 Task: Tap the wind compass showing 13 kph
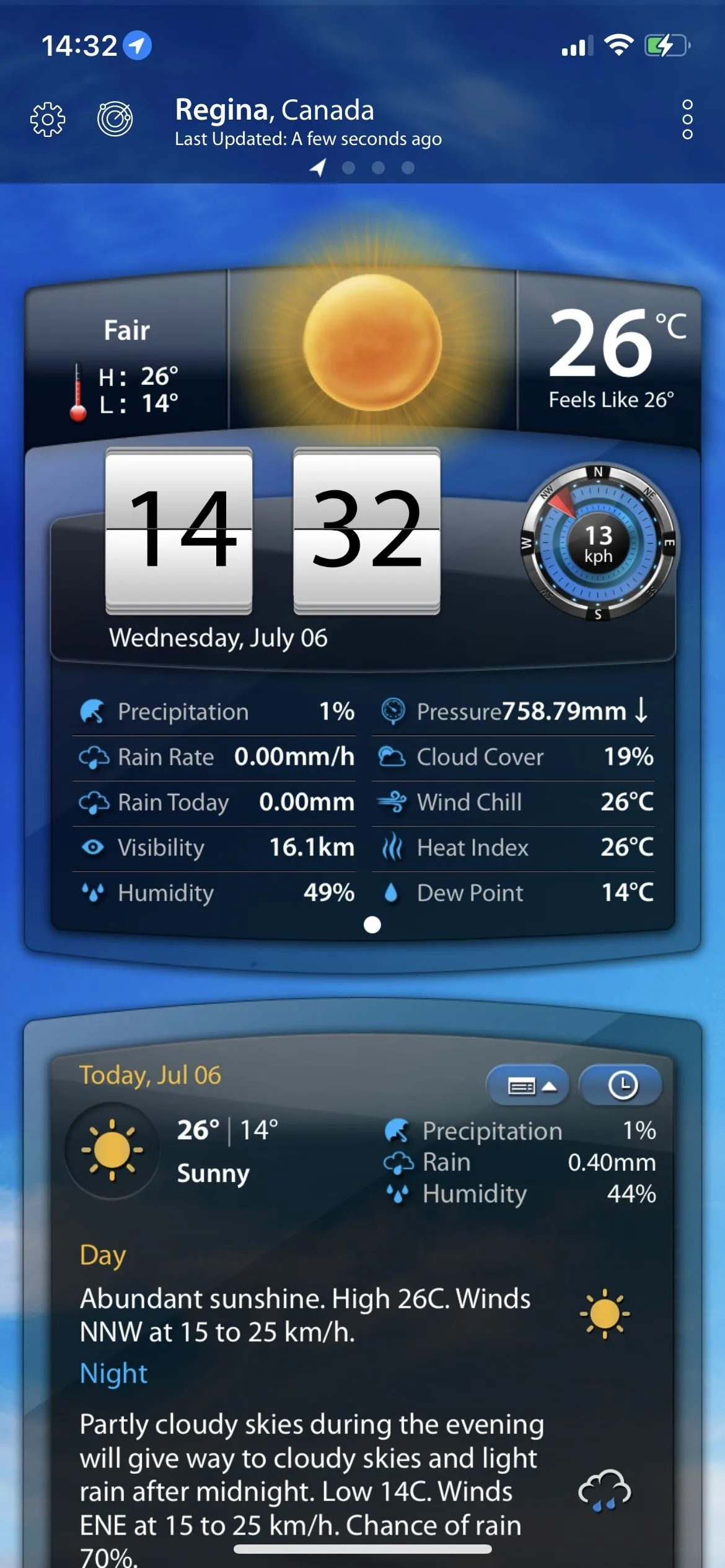[599, 543]
